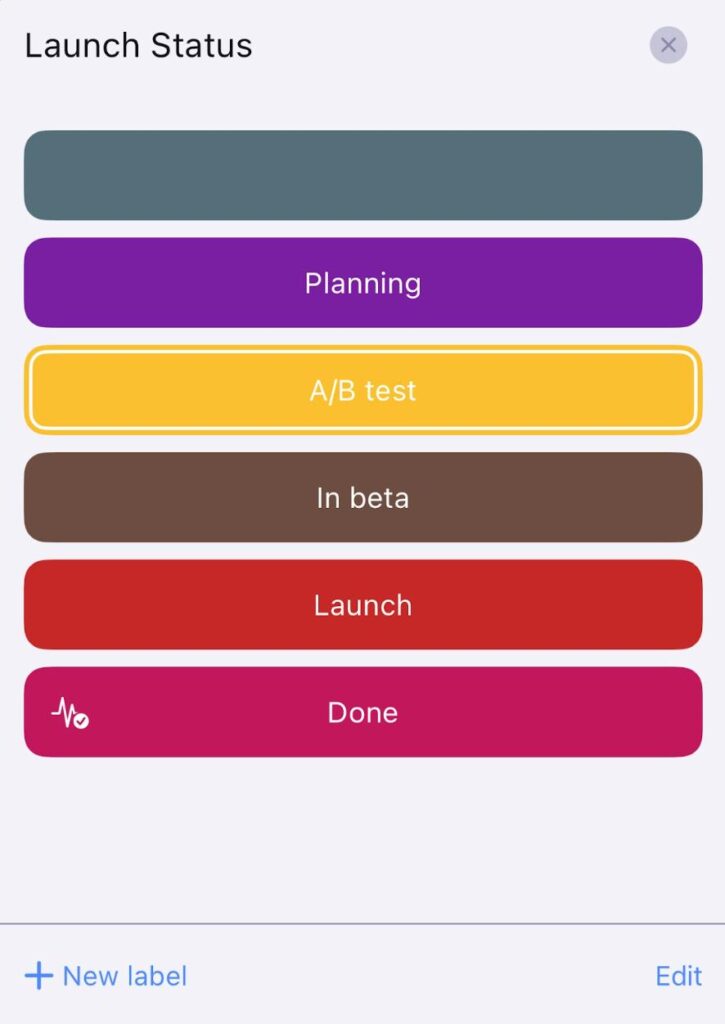Select the heartbeat symbol inside Done
This screenshot has width=725, height=1024.
[66, 711]
